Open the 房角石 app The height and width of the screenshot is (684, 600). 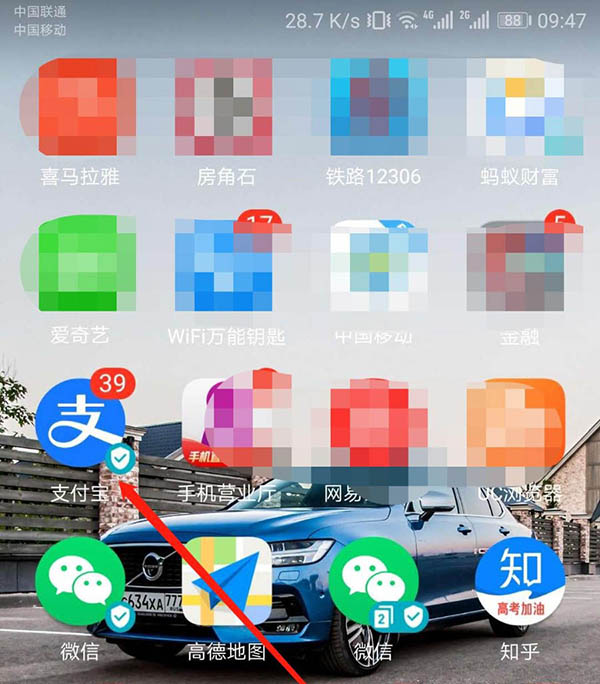click(x=226, y=106)
